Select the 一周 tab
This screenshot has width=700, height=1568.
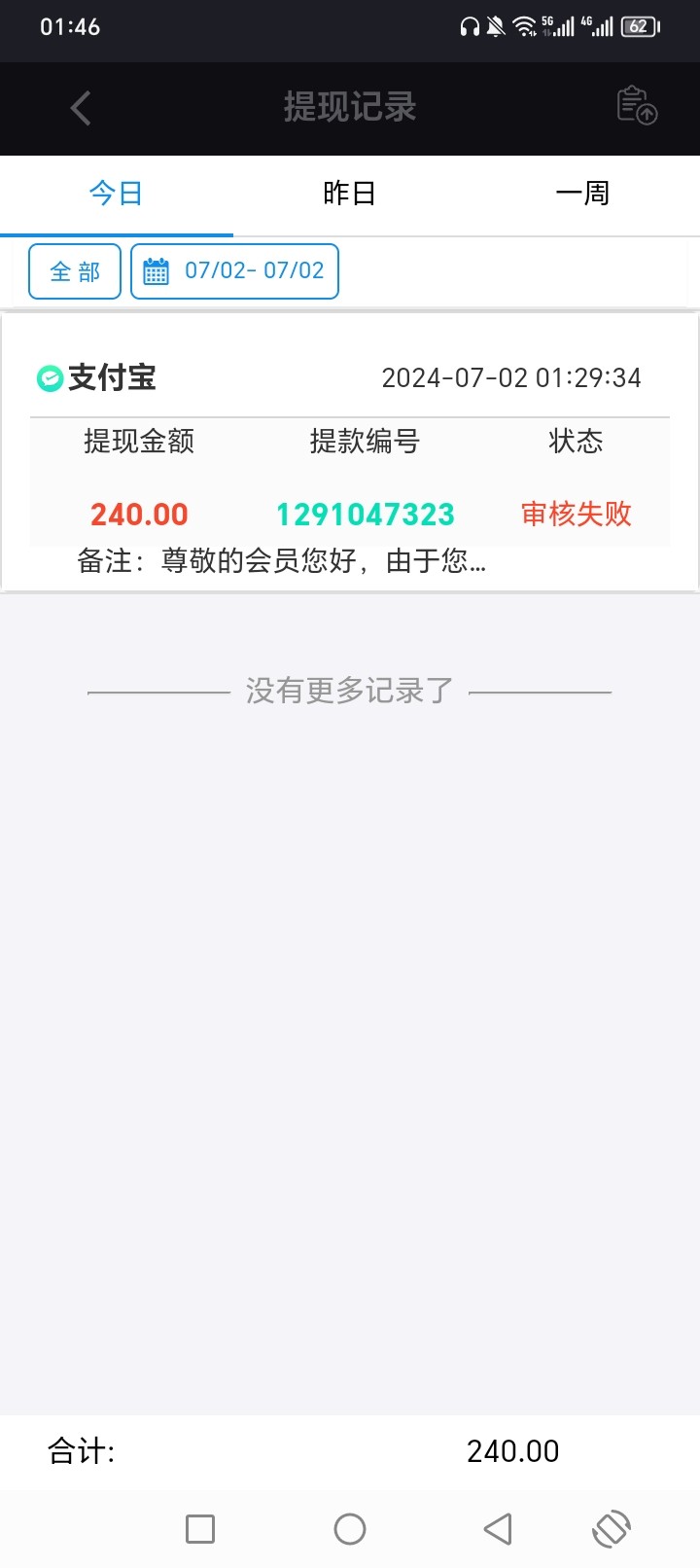click(x=583, y=194)
